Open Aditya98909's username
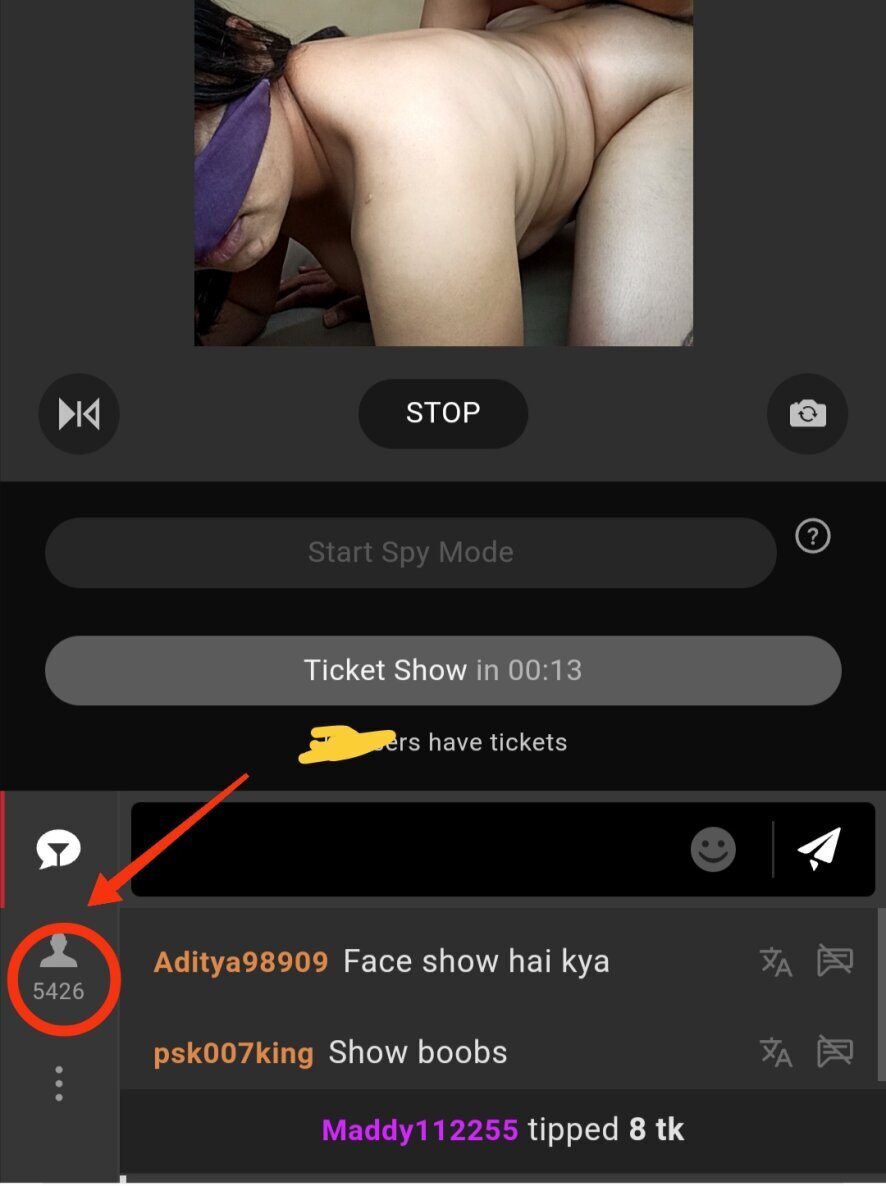 pyautogui.click(x=241, y=962)
